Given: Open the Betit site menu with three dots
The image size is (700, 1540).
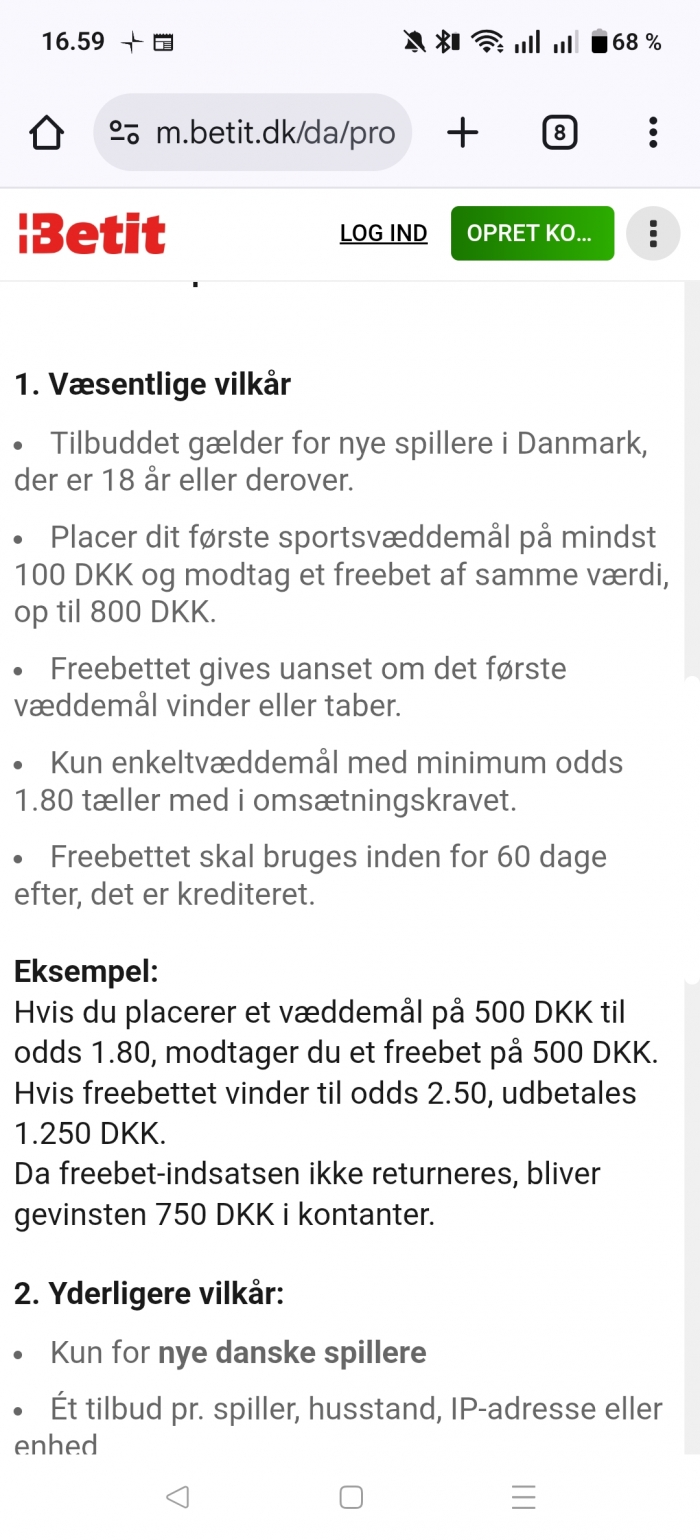Looking at the screenshot, I should [x=653, y=233].
